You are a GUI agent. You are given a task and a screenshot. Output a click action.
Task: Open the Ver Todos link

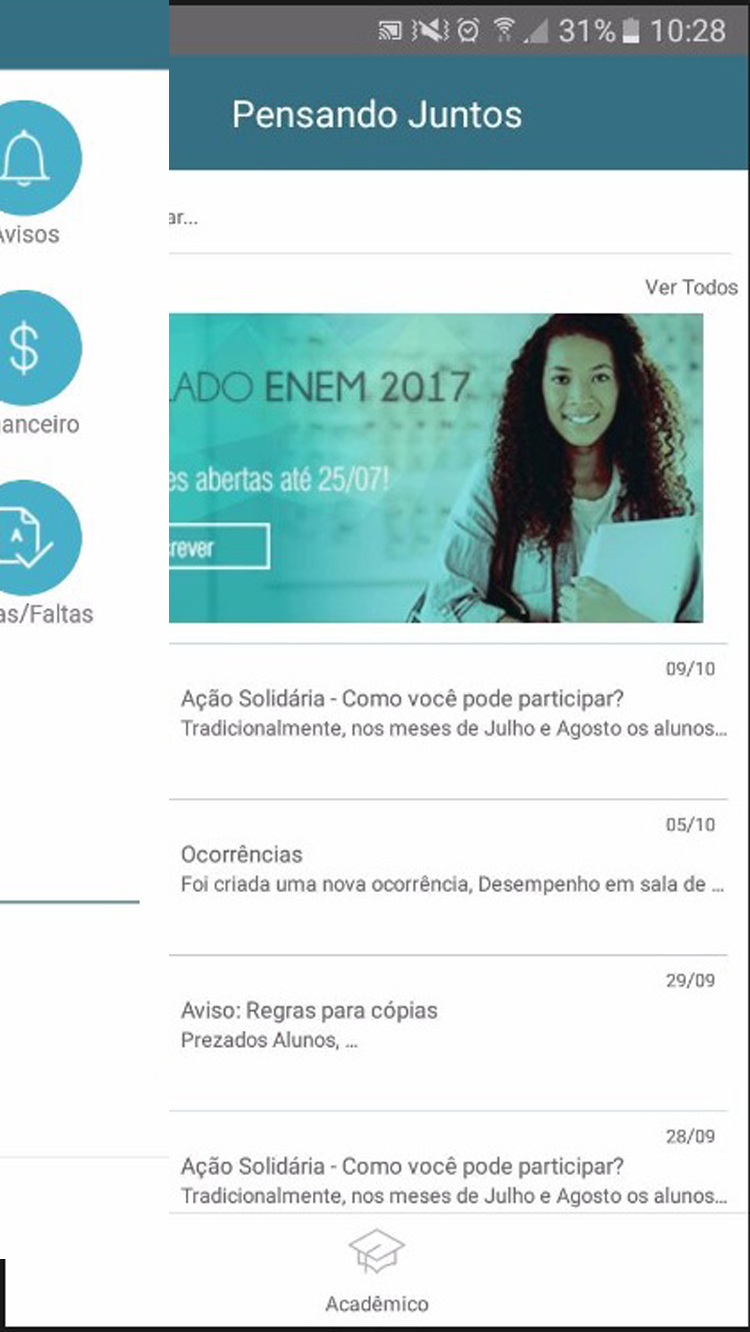coord(692,287)
